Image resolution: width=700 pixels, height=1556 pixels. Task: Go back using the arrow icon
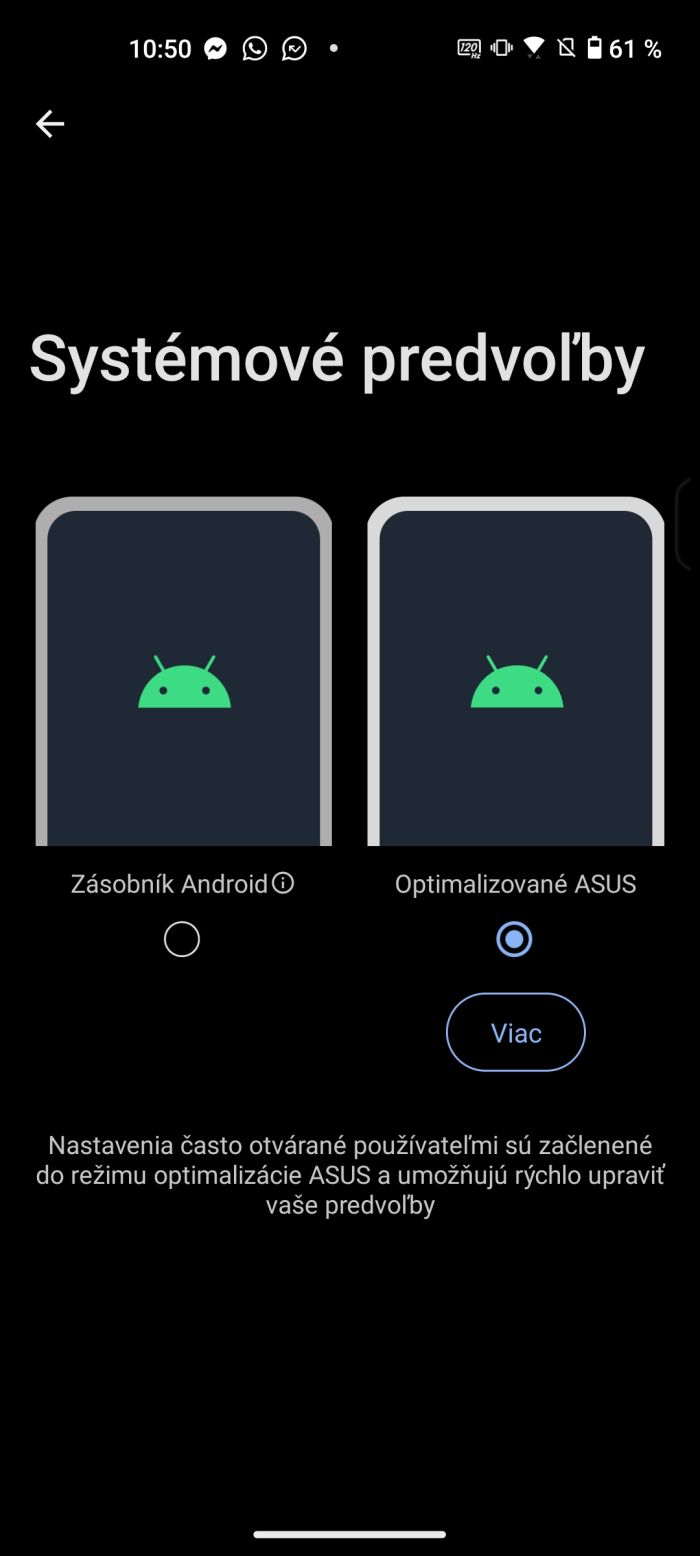[50, 124]
